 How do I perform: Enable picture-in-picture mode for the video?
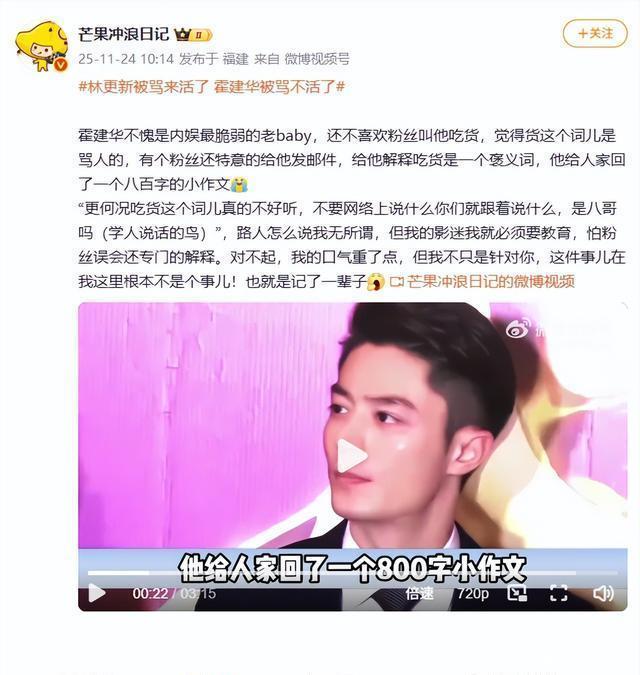(516, 593)
